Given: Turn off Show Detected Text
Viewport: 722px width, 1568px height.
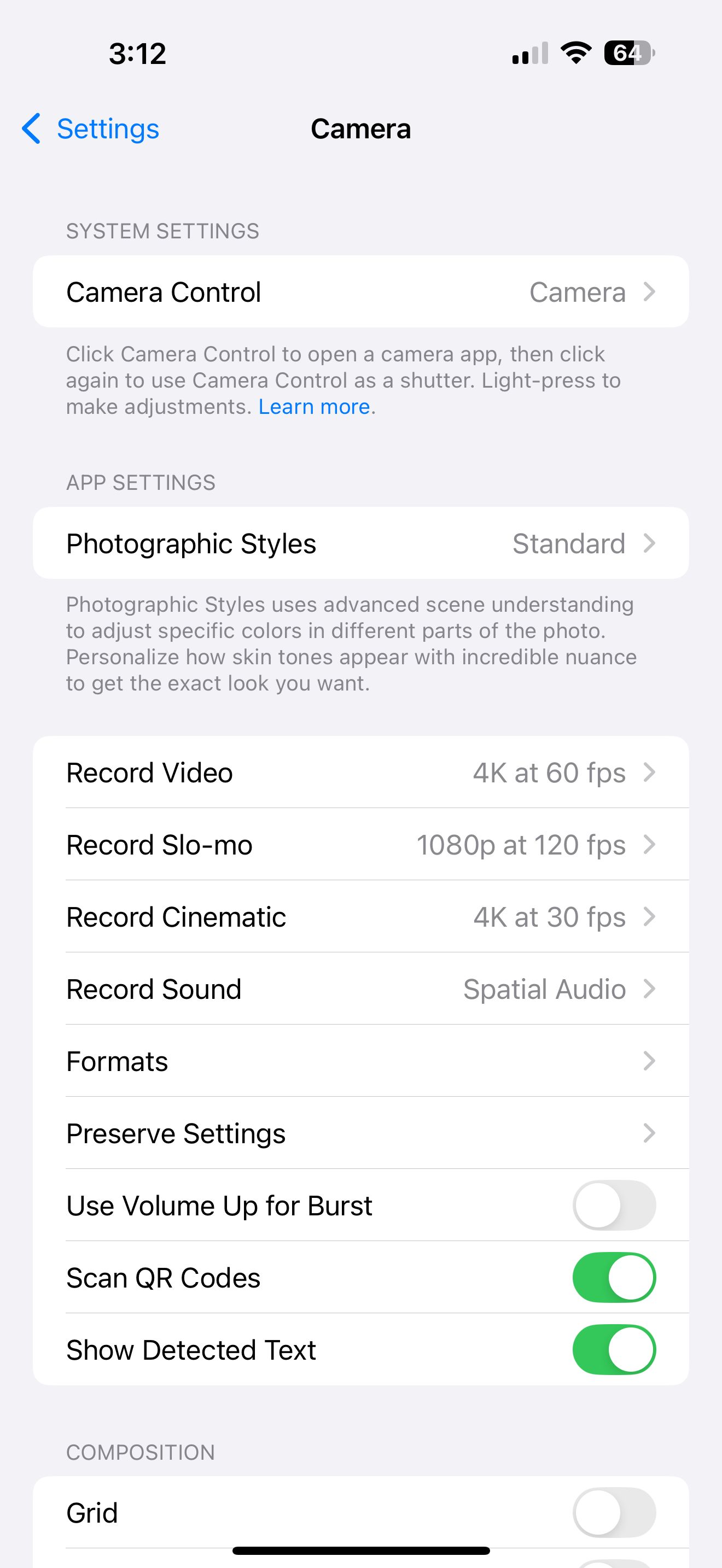Looking at the screenshot, I should coord(614,1349).
